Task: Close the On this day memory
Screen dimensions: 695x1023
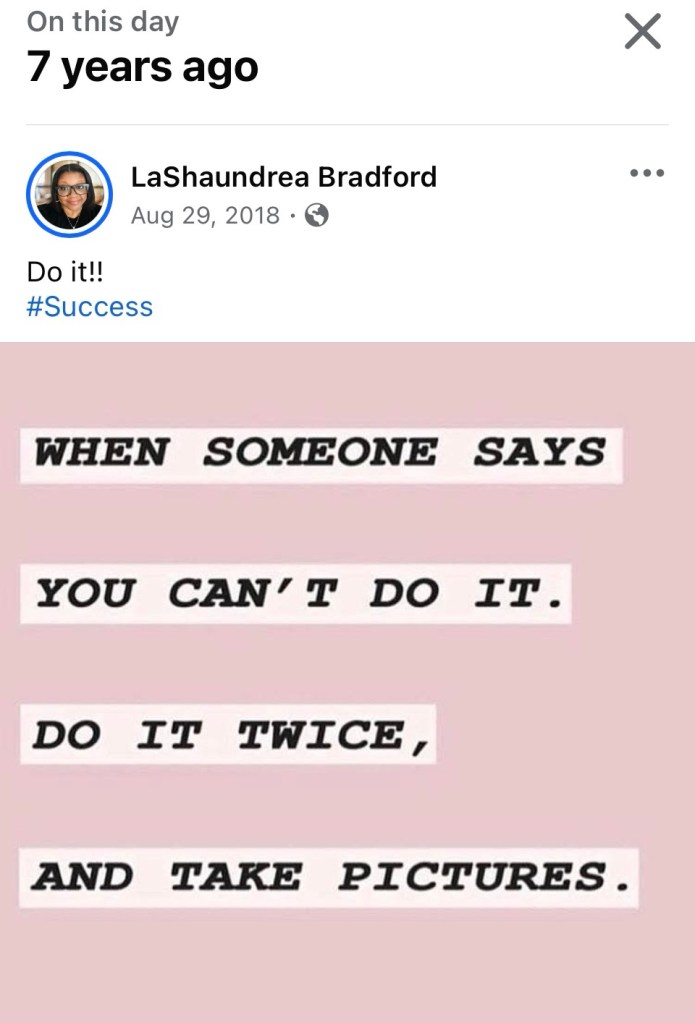Action: click(x=642, y=32)
